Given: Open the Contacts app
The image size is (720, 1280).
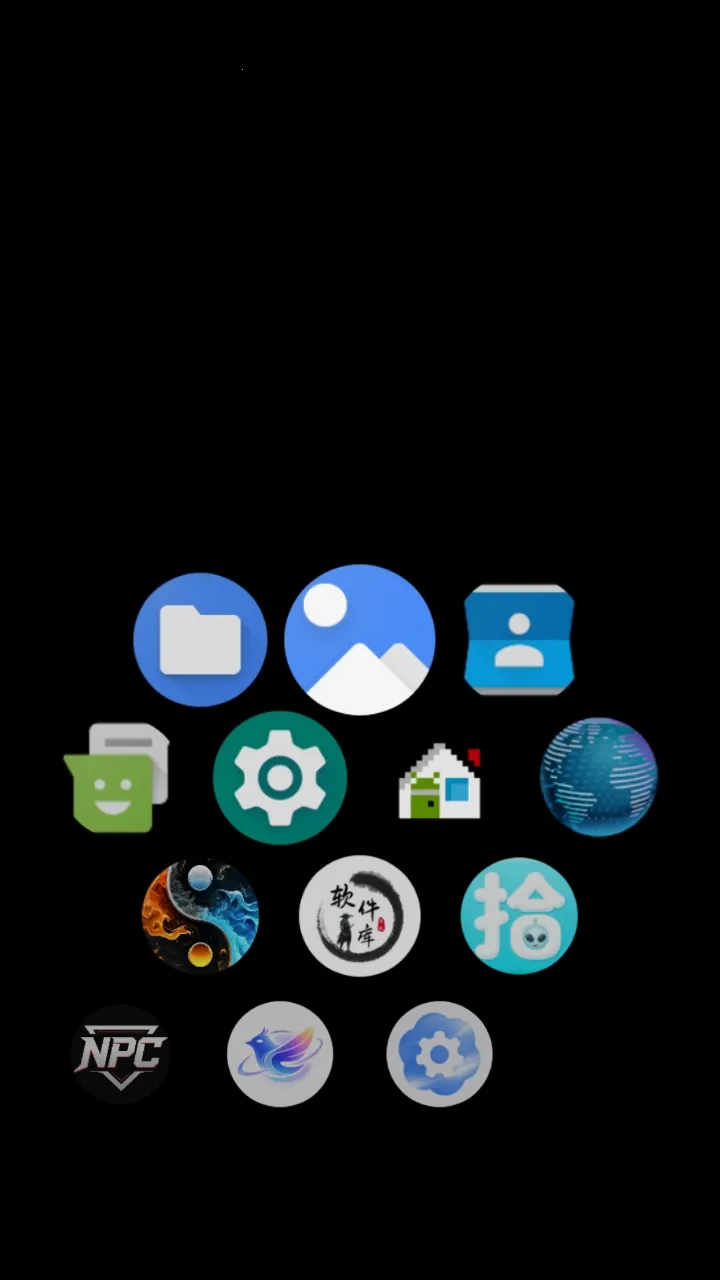Looking at the screenshot, I should (519, 640).
